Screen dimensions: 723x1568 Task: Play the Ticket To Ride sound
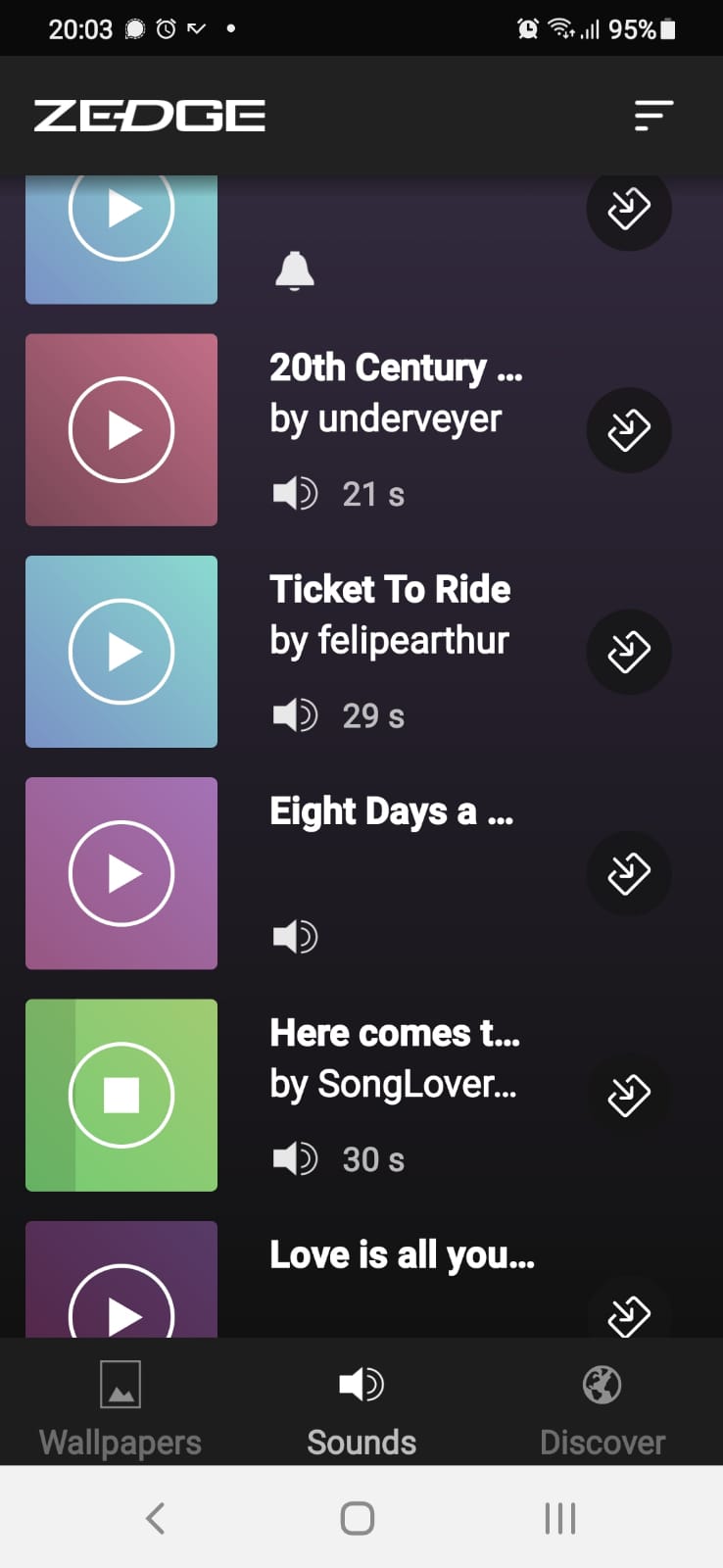pyautogui.click(x=121, y=652)
